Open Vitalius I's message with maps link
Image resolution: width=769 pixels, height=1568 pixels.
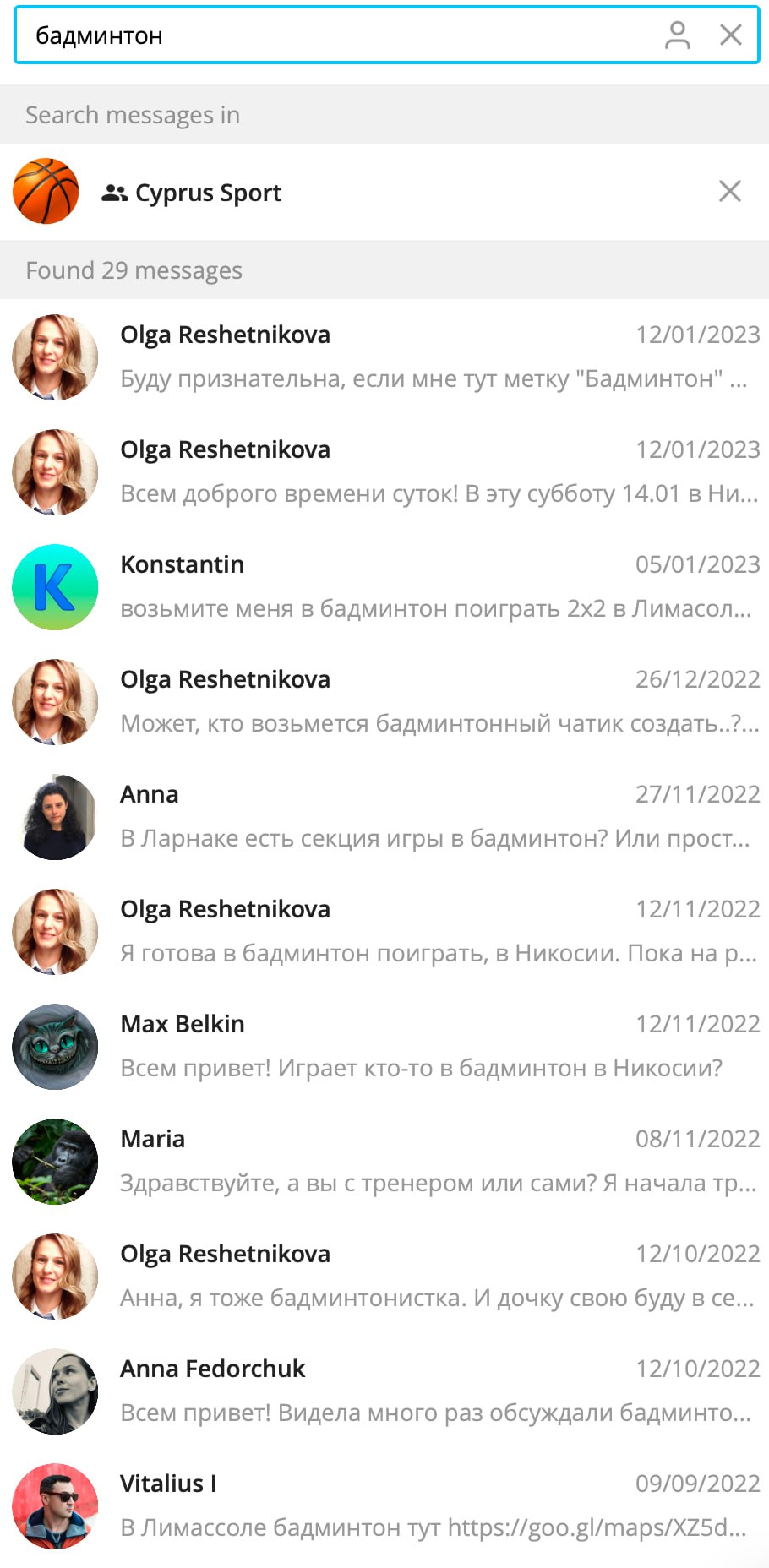[384, 1505]
